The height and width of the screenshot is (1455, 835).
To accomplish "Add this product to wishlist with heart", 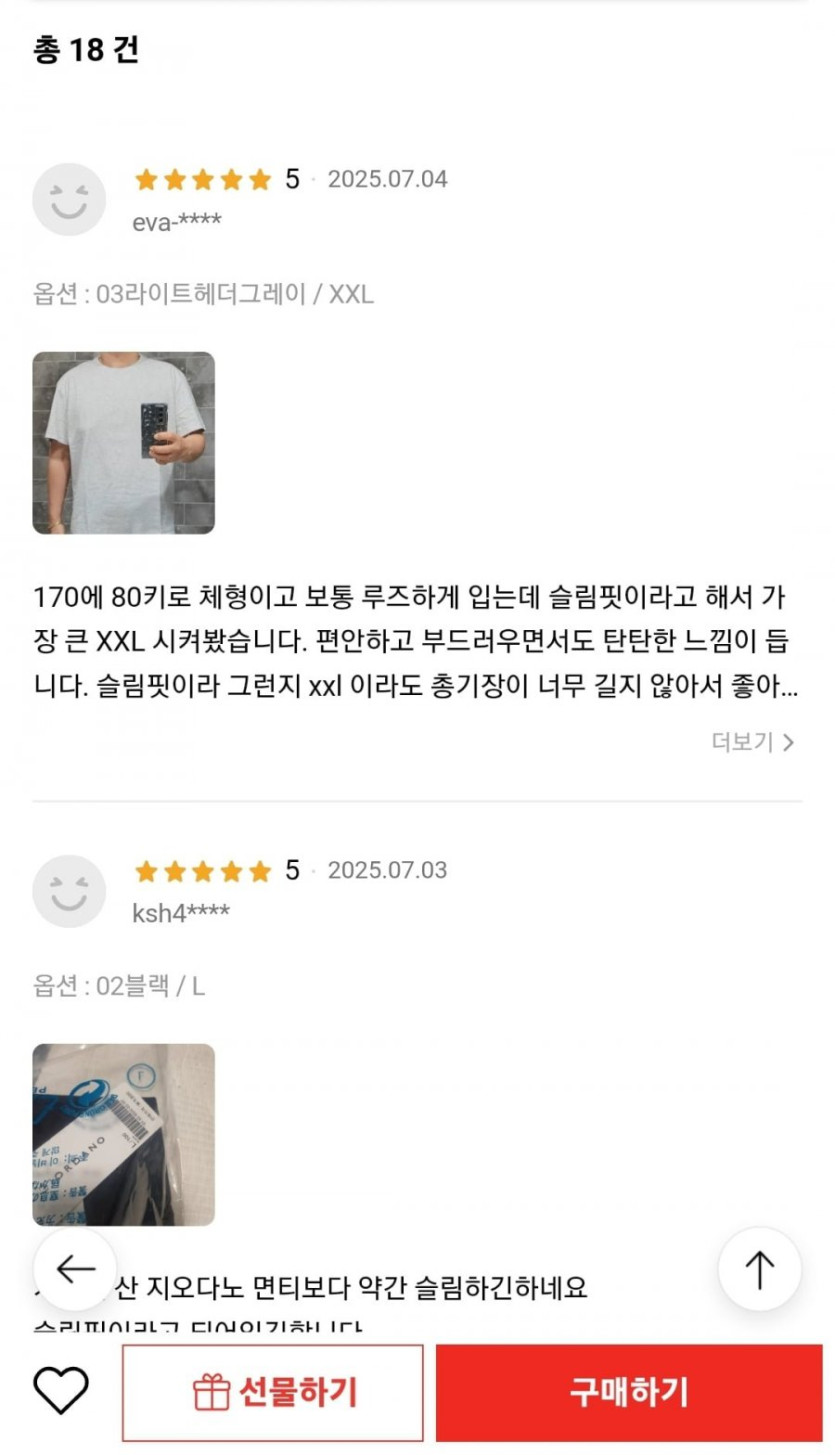I will click(61, 1391).
